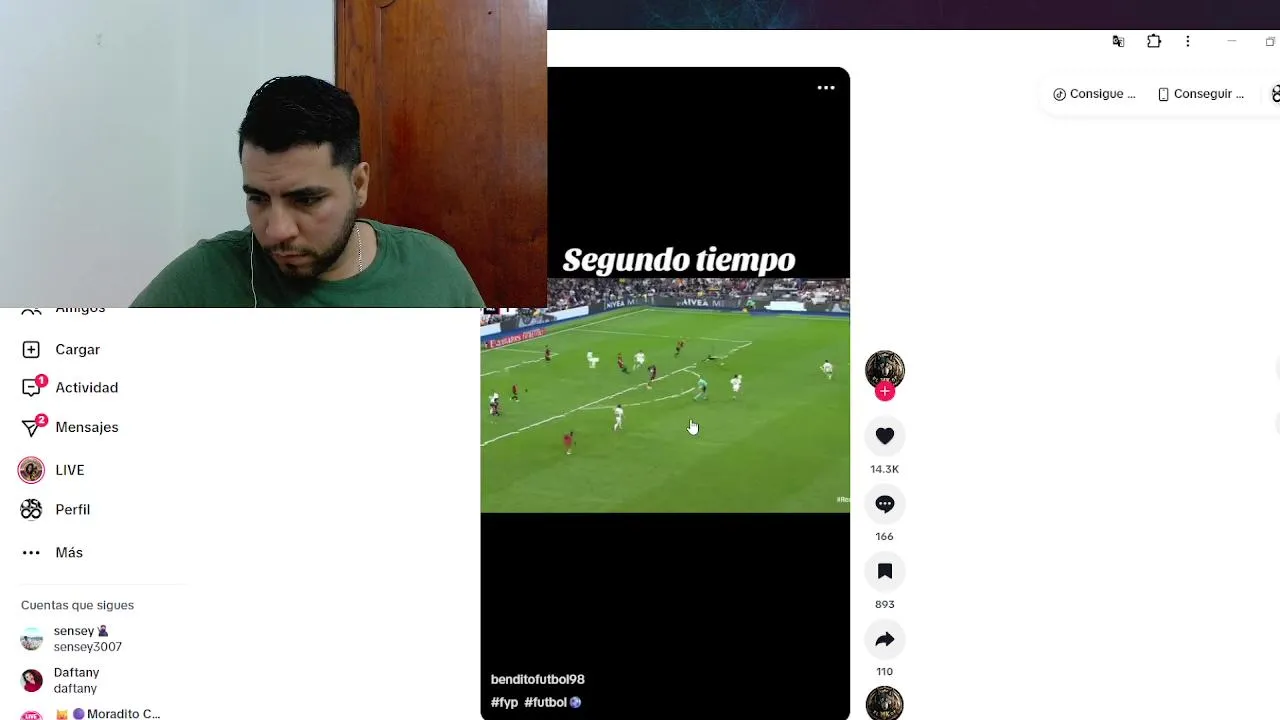Bookmark this video to favorites
1280x720 pixels.
click(x=884, y=571)
